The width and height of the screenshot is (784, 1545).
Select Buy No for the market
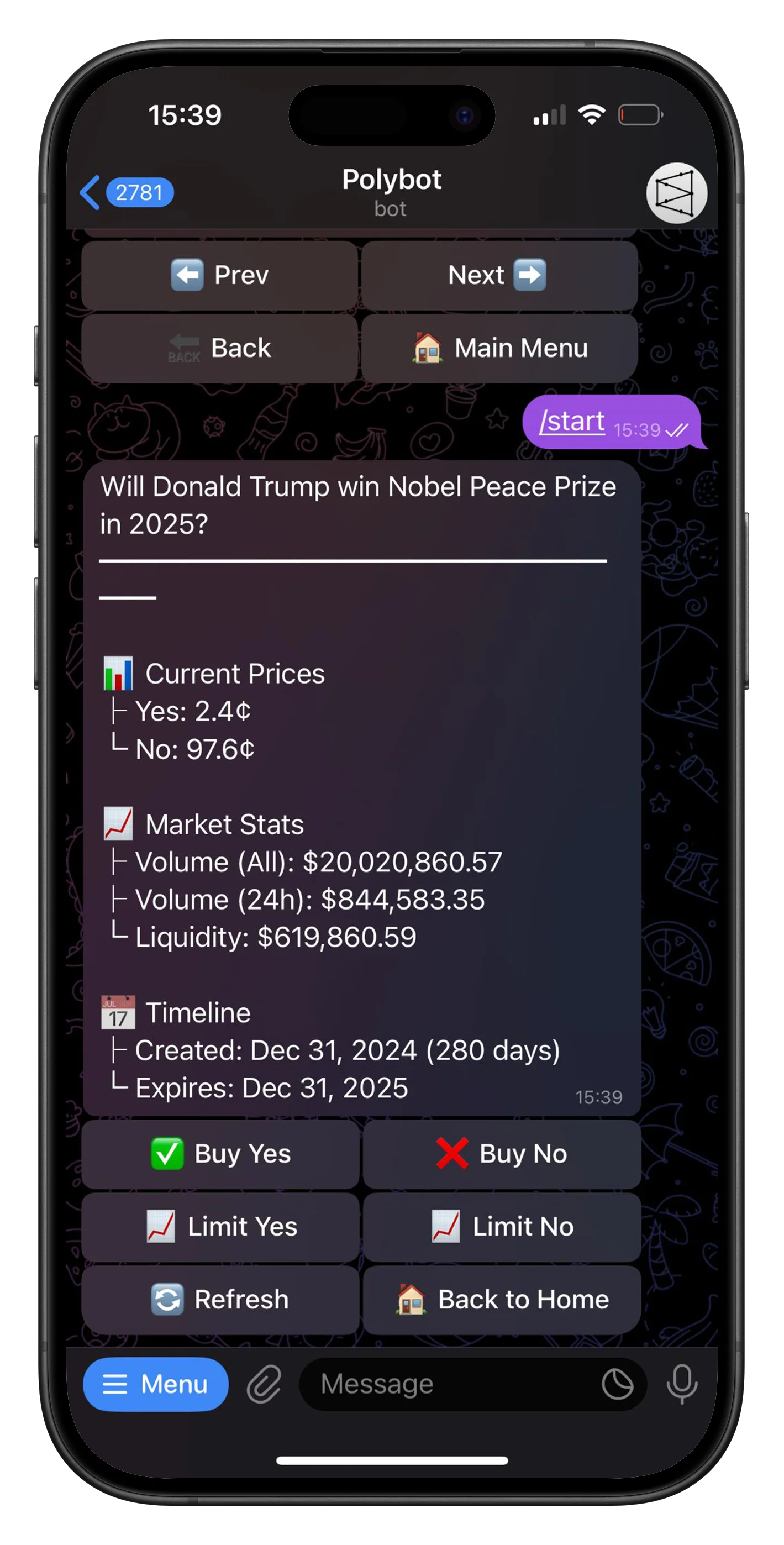pyautogui.click(x=503, y=1153)
